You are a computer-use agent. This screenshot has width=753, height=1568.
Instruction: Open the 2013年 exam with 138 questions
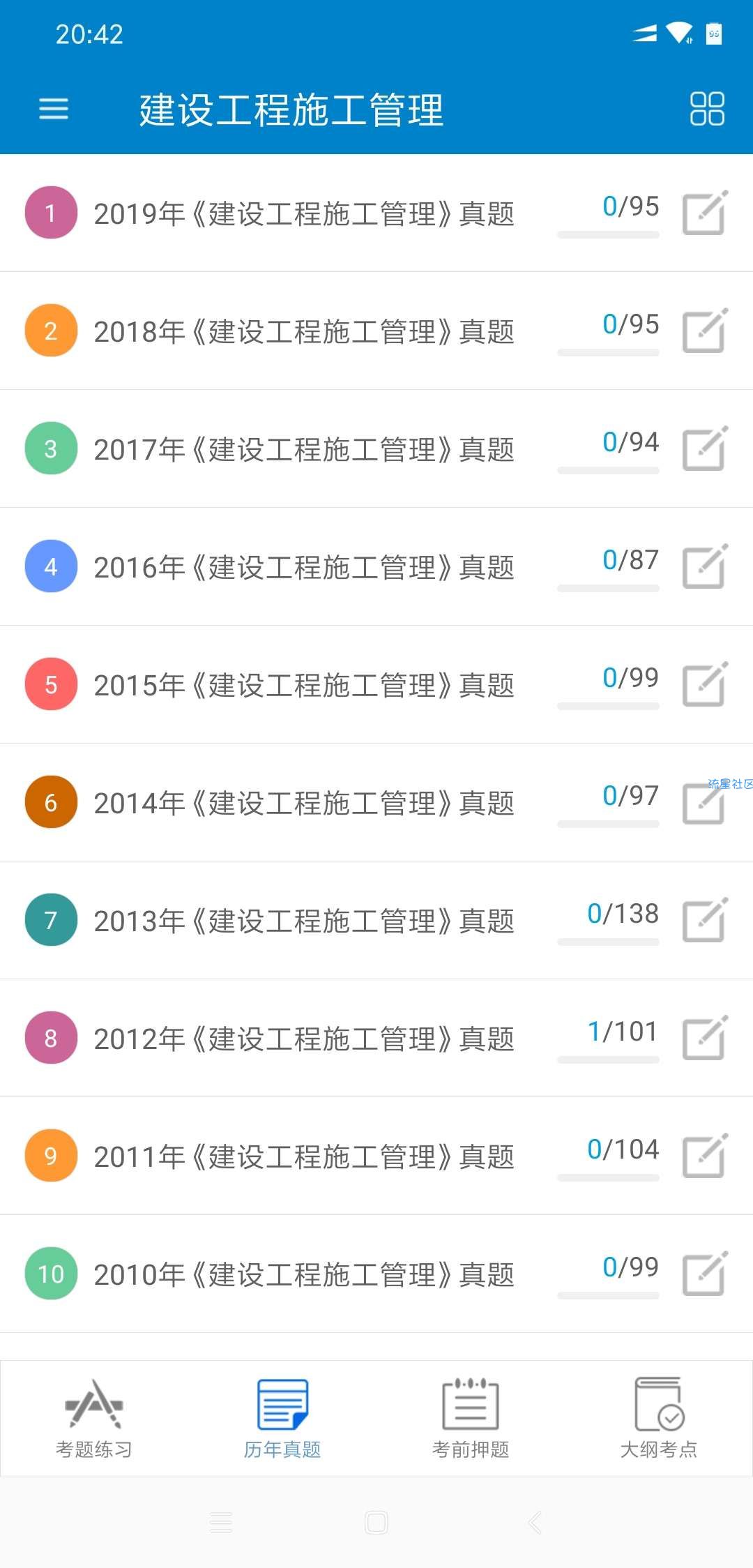tap(376, 921)
